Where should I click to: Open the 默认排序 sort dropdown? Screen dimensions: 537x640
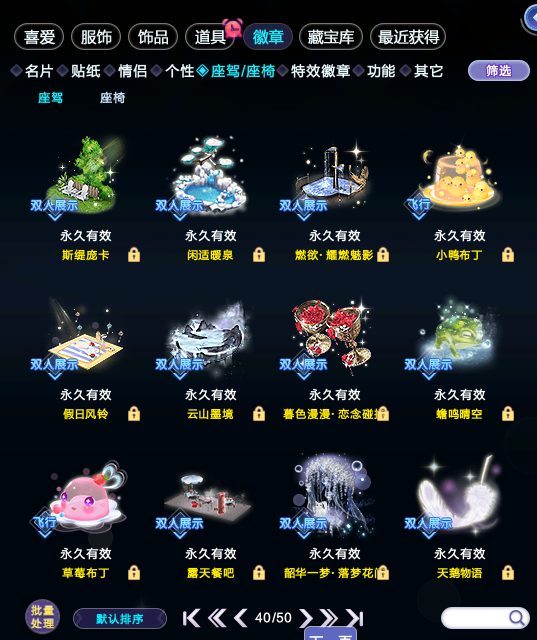coord(120,619)
